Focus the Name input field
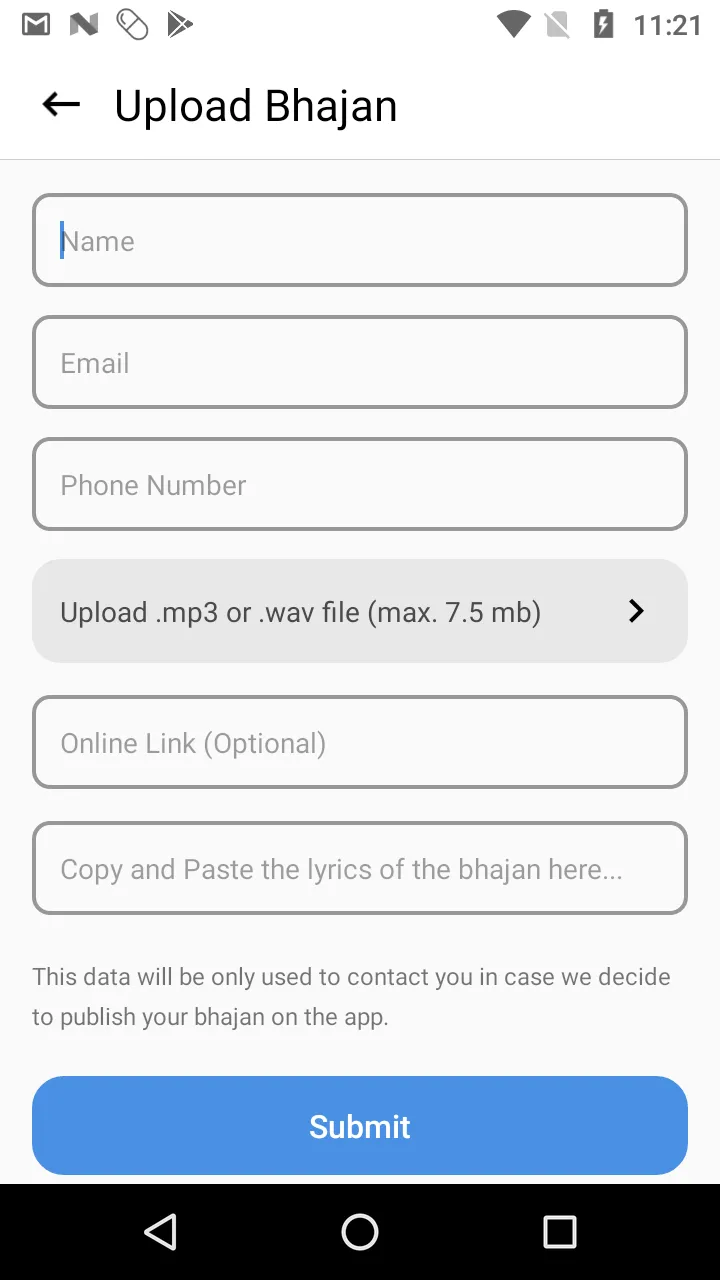 coord(360,240)
